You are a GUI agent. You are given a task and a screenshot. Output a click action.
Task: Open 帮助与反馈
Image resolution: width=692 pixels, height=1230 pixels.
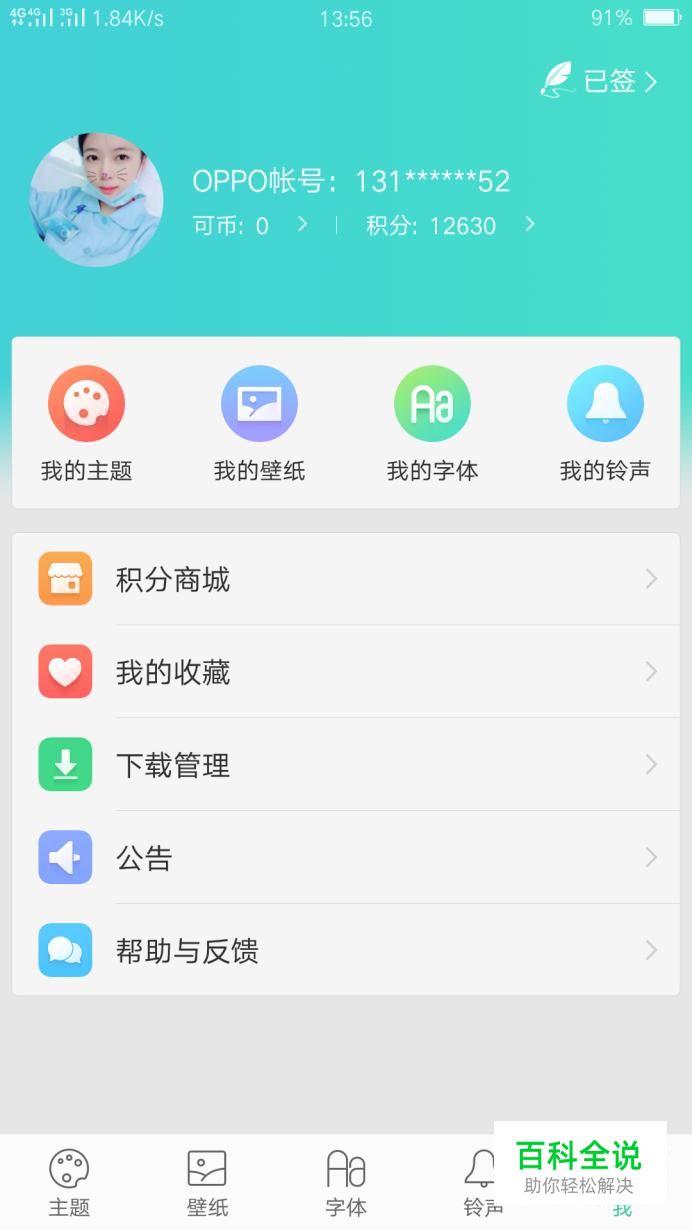346,950
